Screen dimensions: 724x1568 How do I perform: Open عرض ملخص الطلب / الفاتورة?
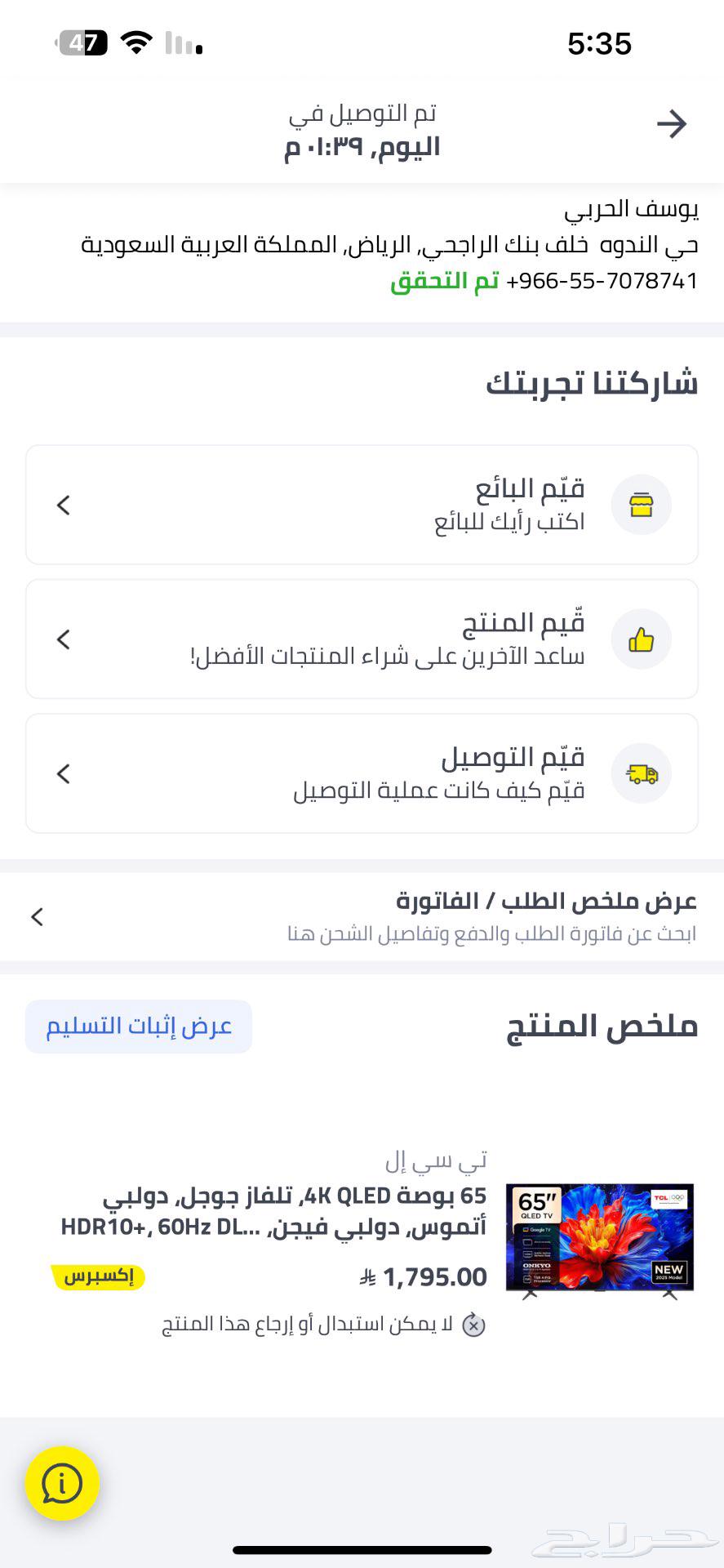click(x=362, y=916)
